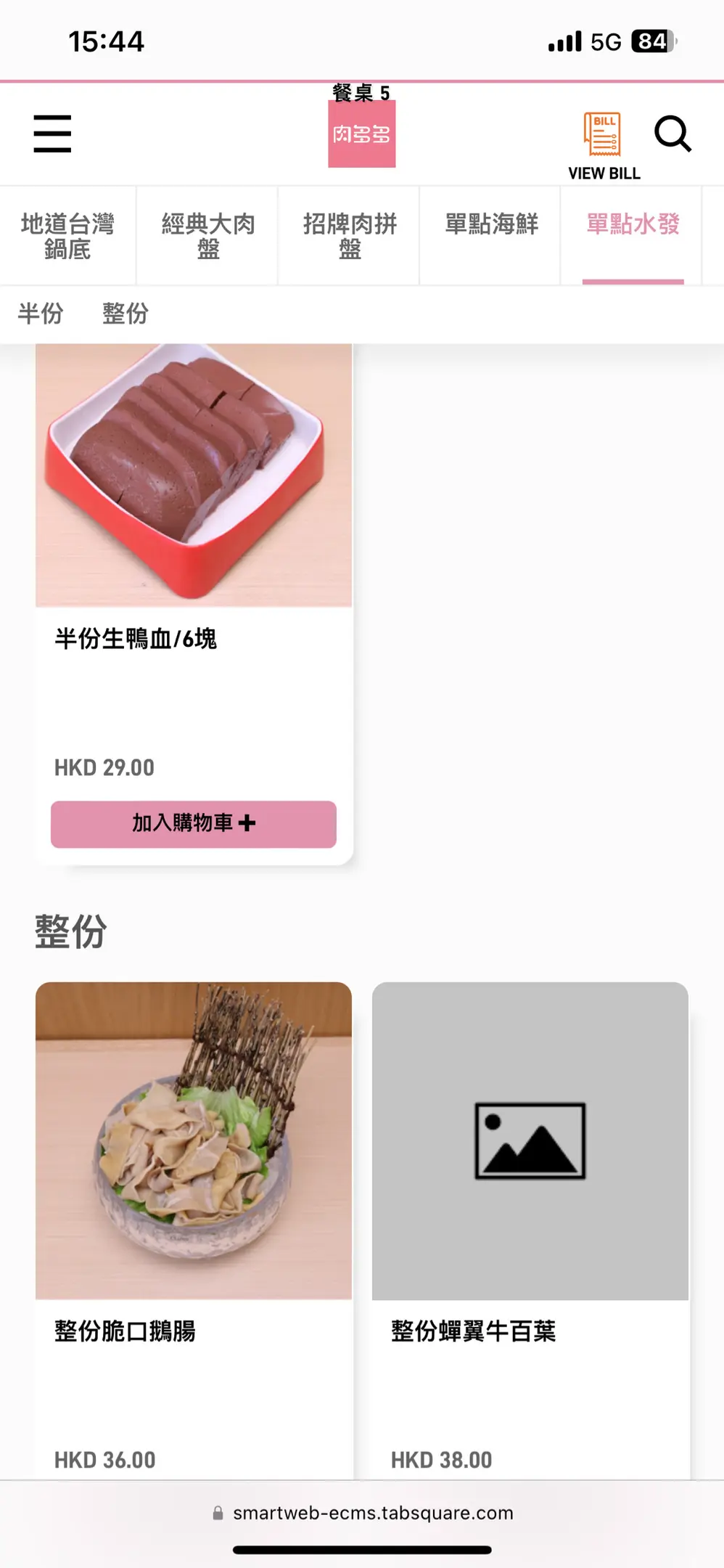
Task: Show the 單點海鮮 category tab
Action: coord(491,225)
